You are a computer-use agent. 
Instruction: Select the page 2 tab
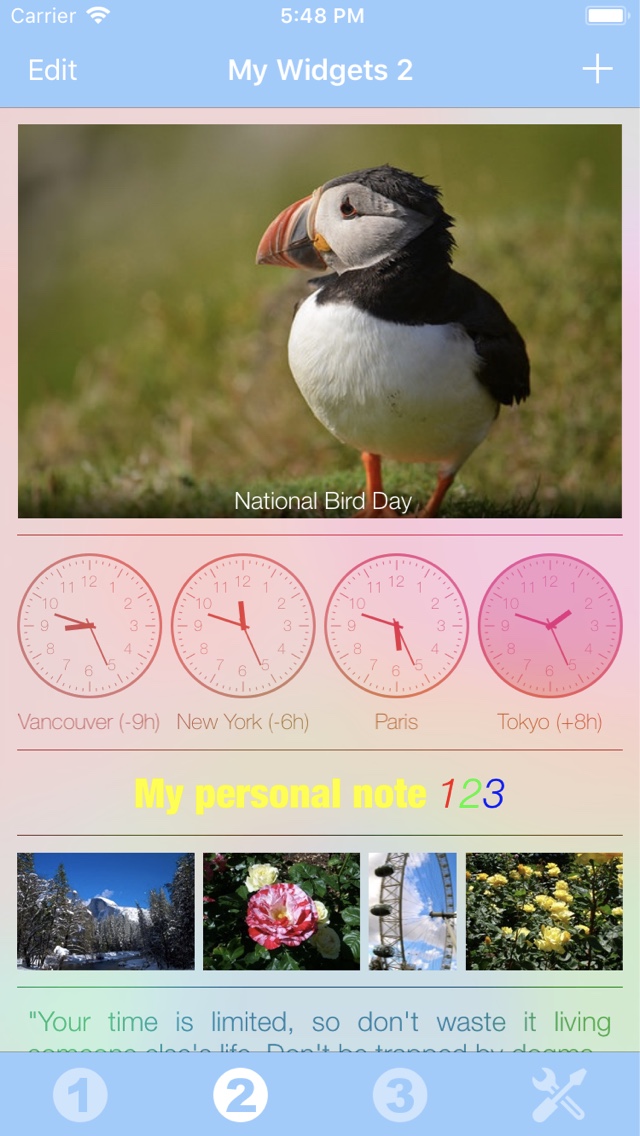(x=240, y=1096)
